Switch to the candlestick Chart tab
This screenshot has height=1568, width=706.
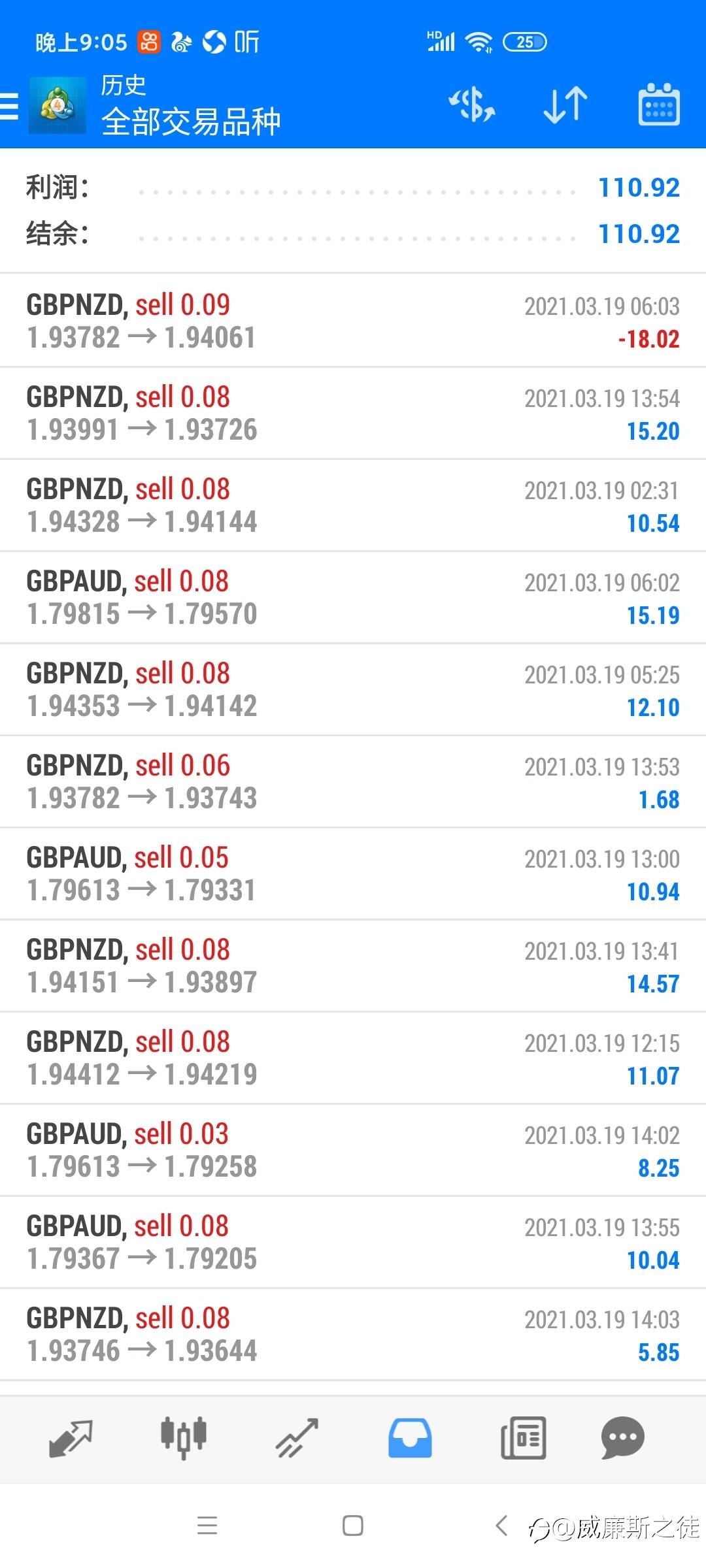point(184,1438)
